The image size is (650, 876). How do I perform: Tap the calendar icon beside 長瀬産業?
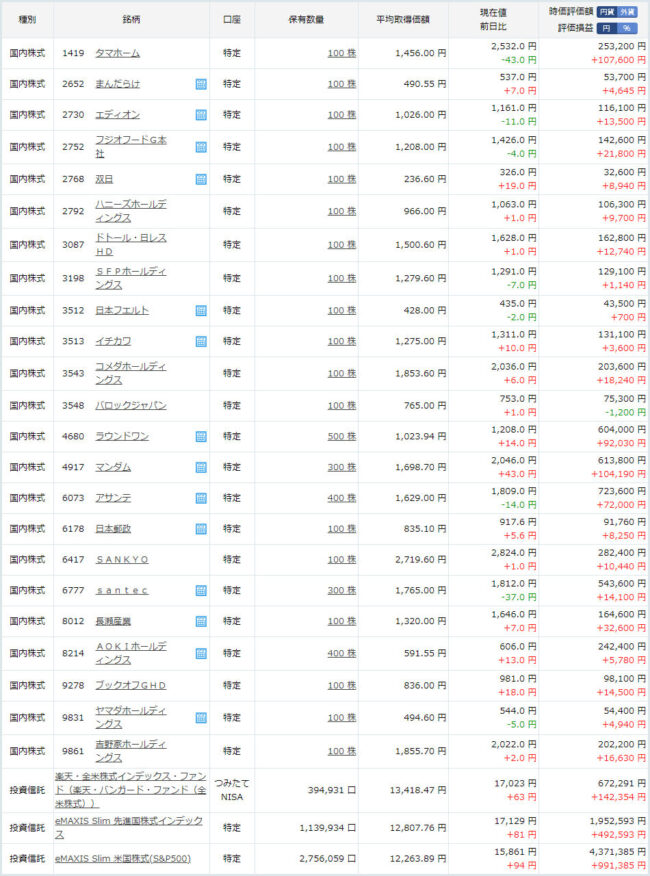pos(201,621)
